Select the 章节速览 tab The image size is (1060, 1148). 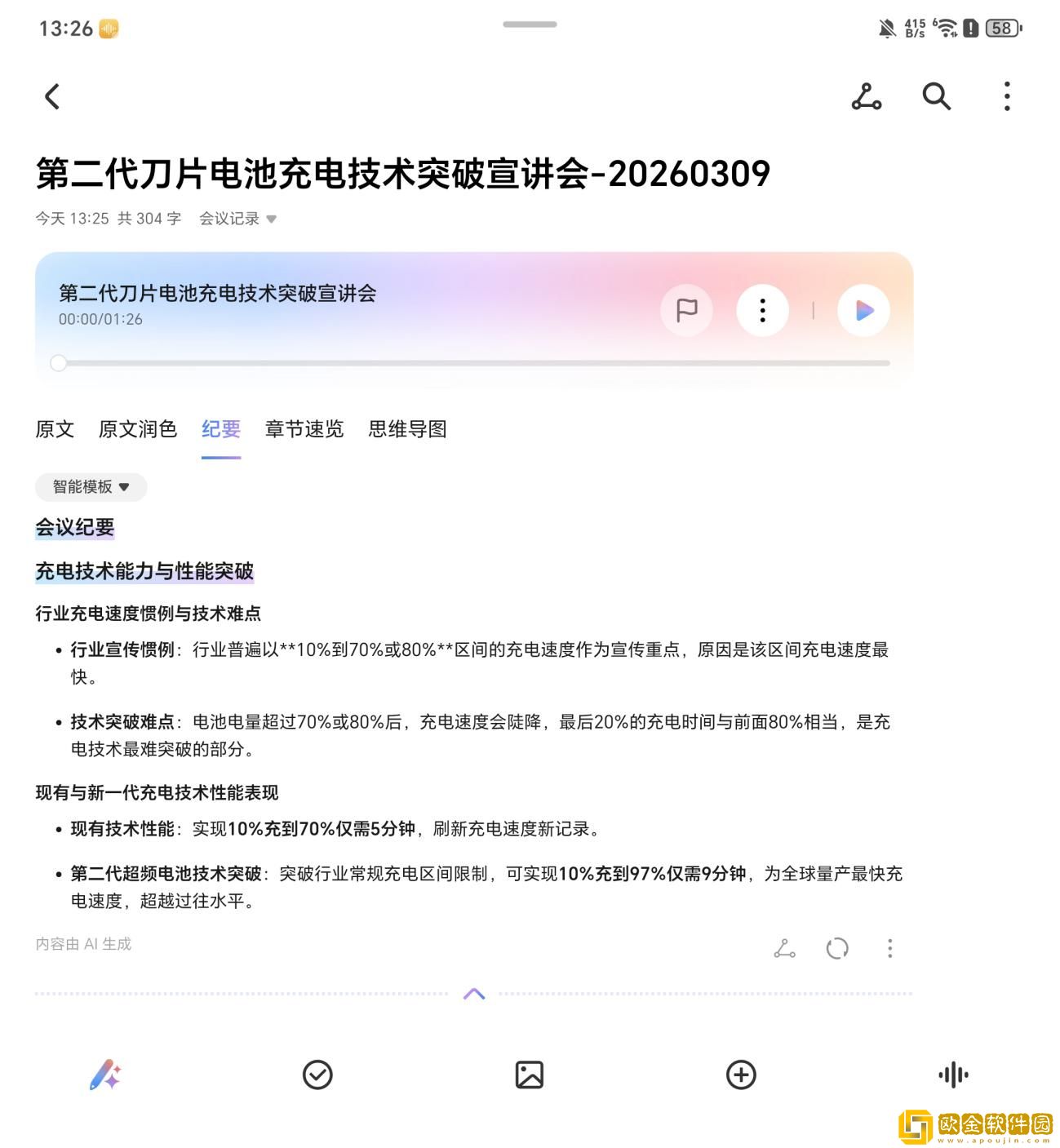(304, 429)
